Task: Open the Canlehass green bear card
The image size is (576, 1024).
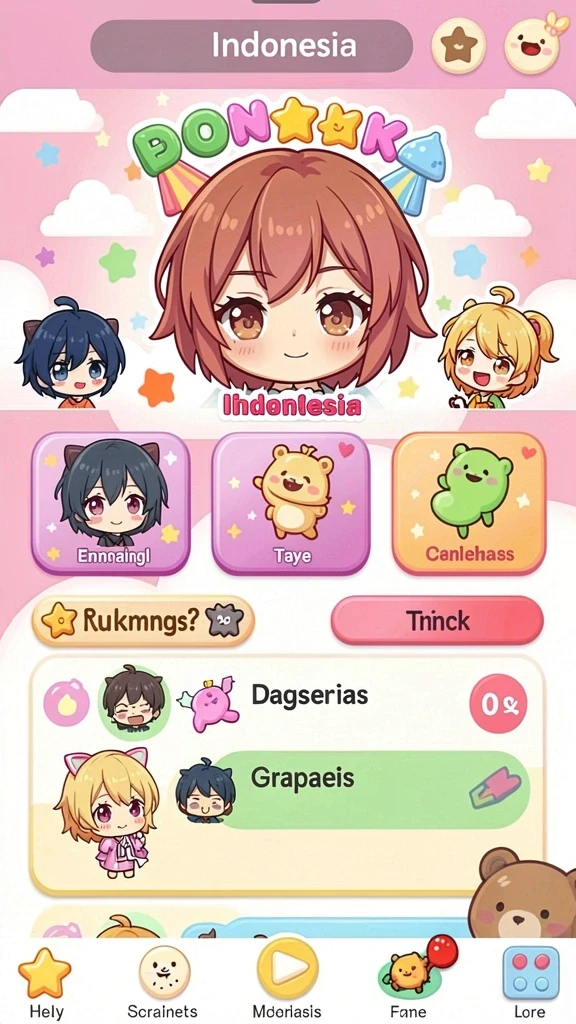Action: coord(469,504)
